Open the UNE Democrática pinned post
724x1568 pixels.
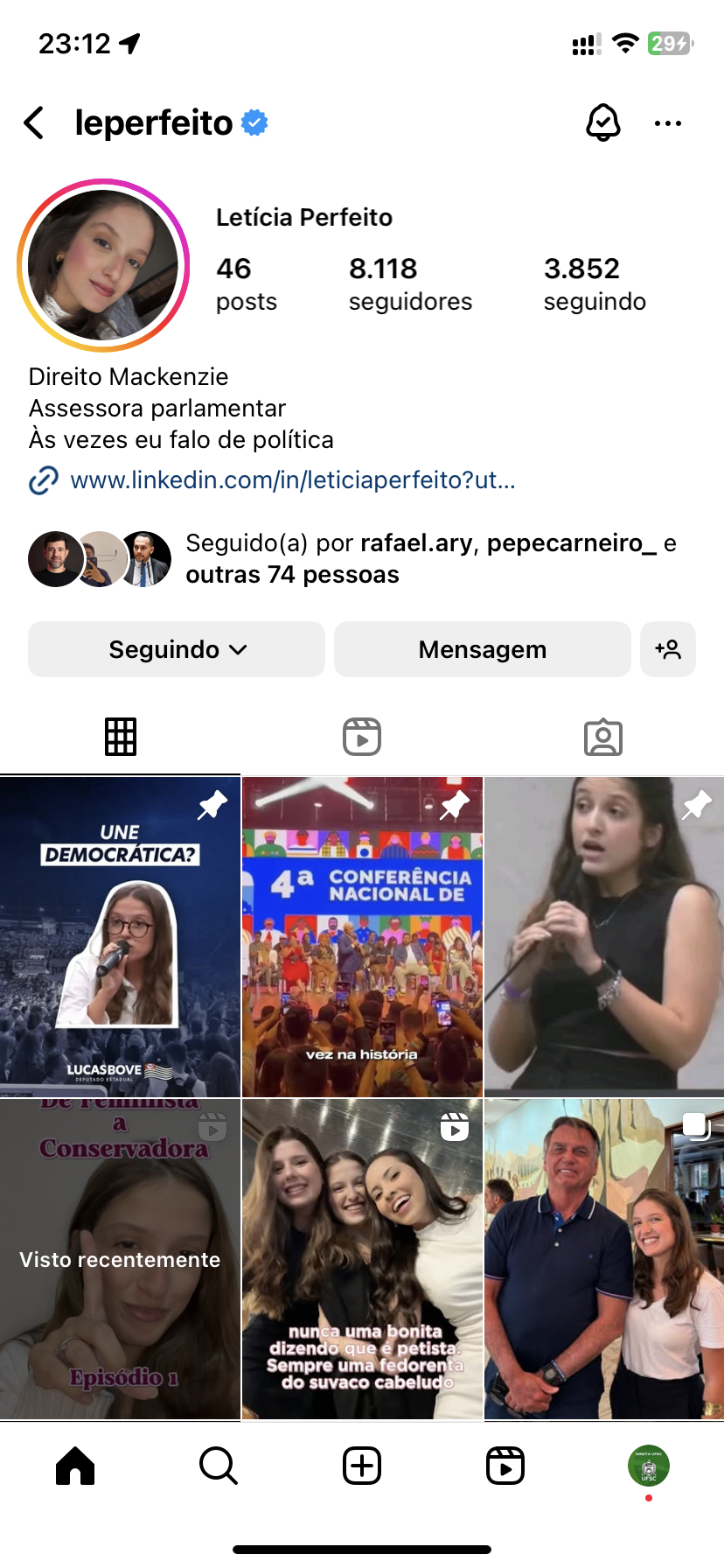click(120, 936)
